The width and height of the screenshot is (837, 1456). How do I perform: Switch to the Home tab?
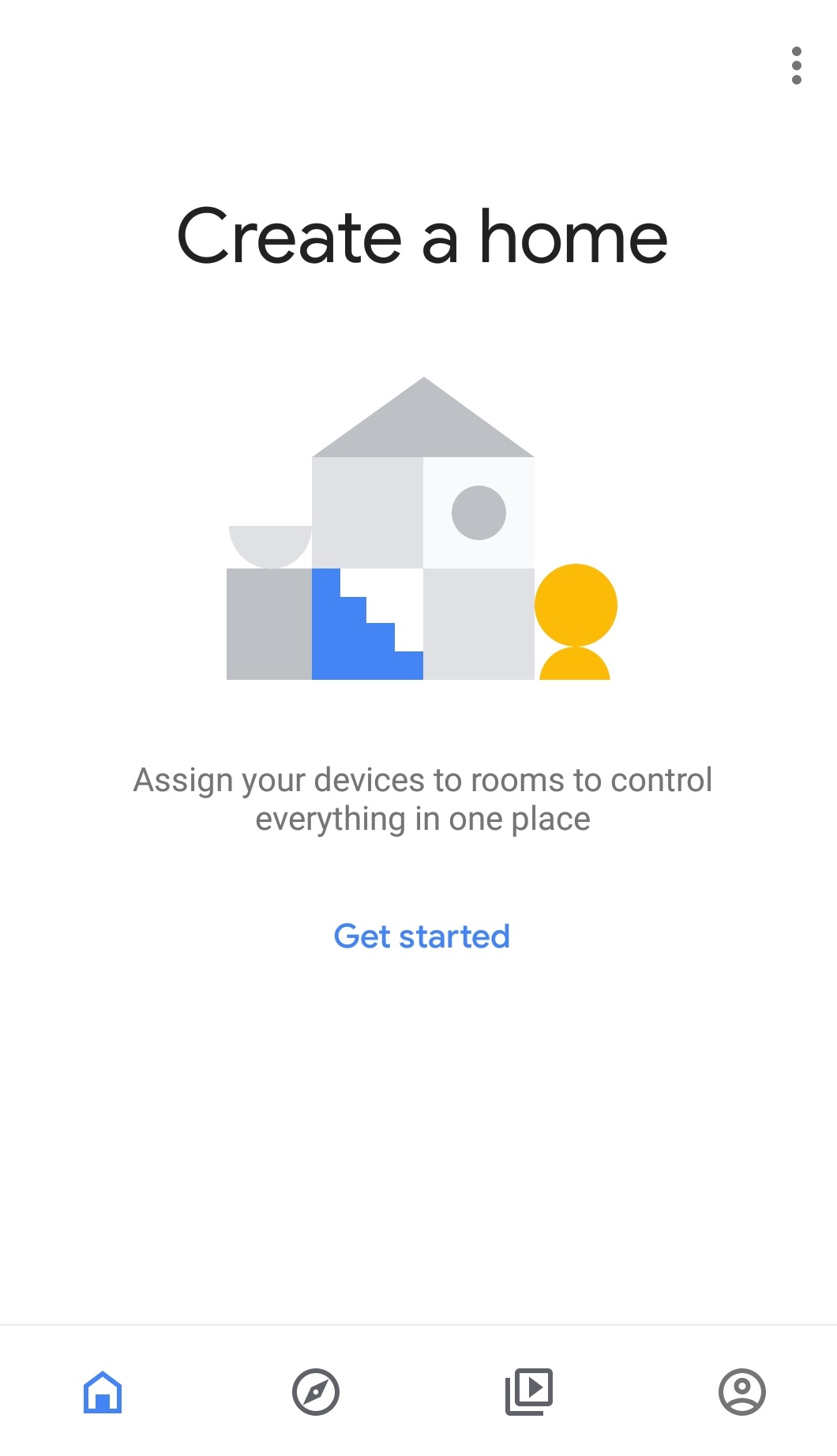point(103,1392)
